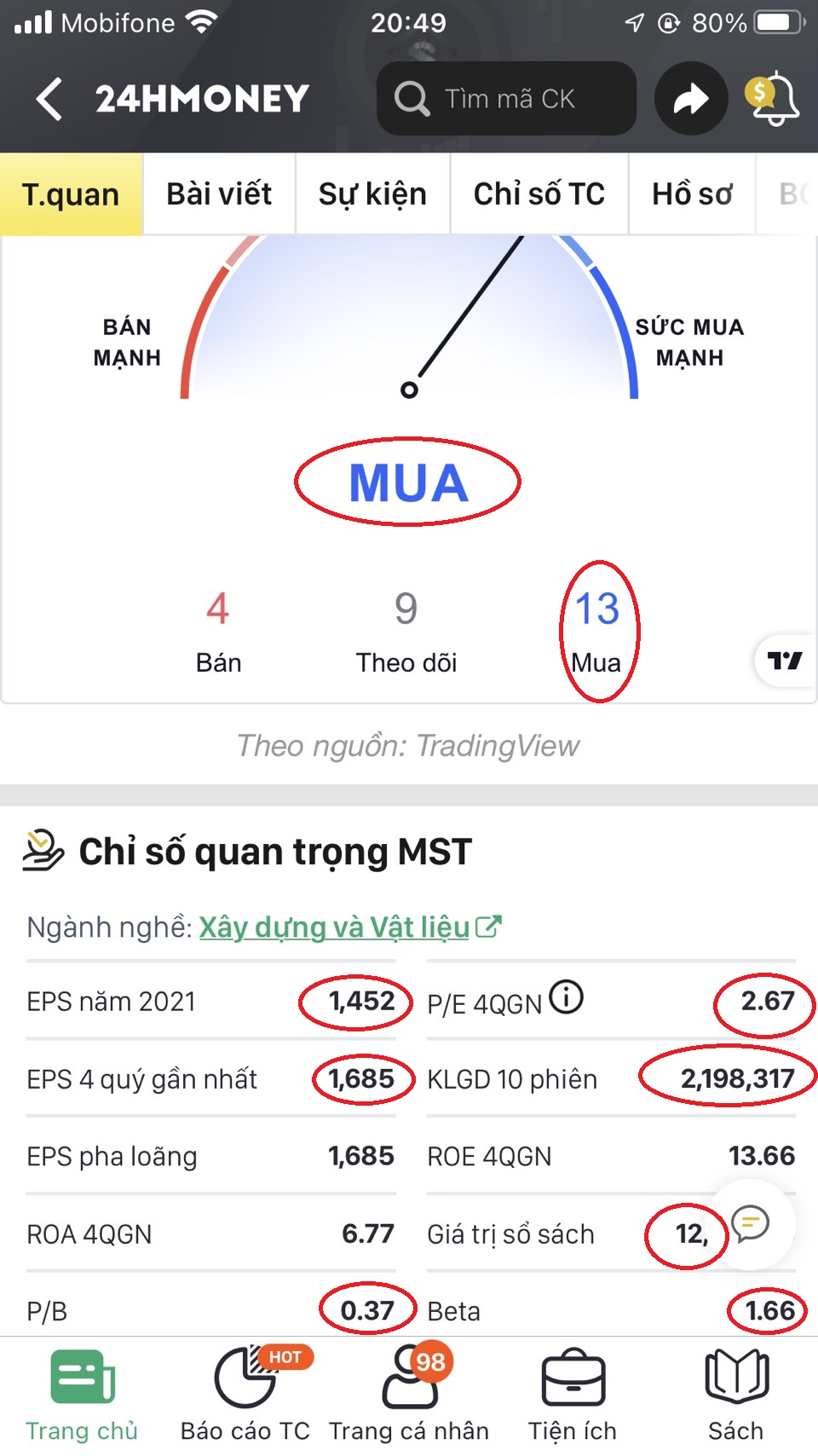Go back using the arrow beside 24HMONEY
This screenshot has width=818, height=1456.
point(49,99)
